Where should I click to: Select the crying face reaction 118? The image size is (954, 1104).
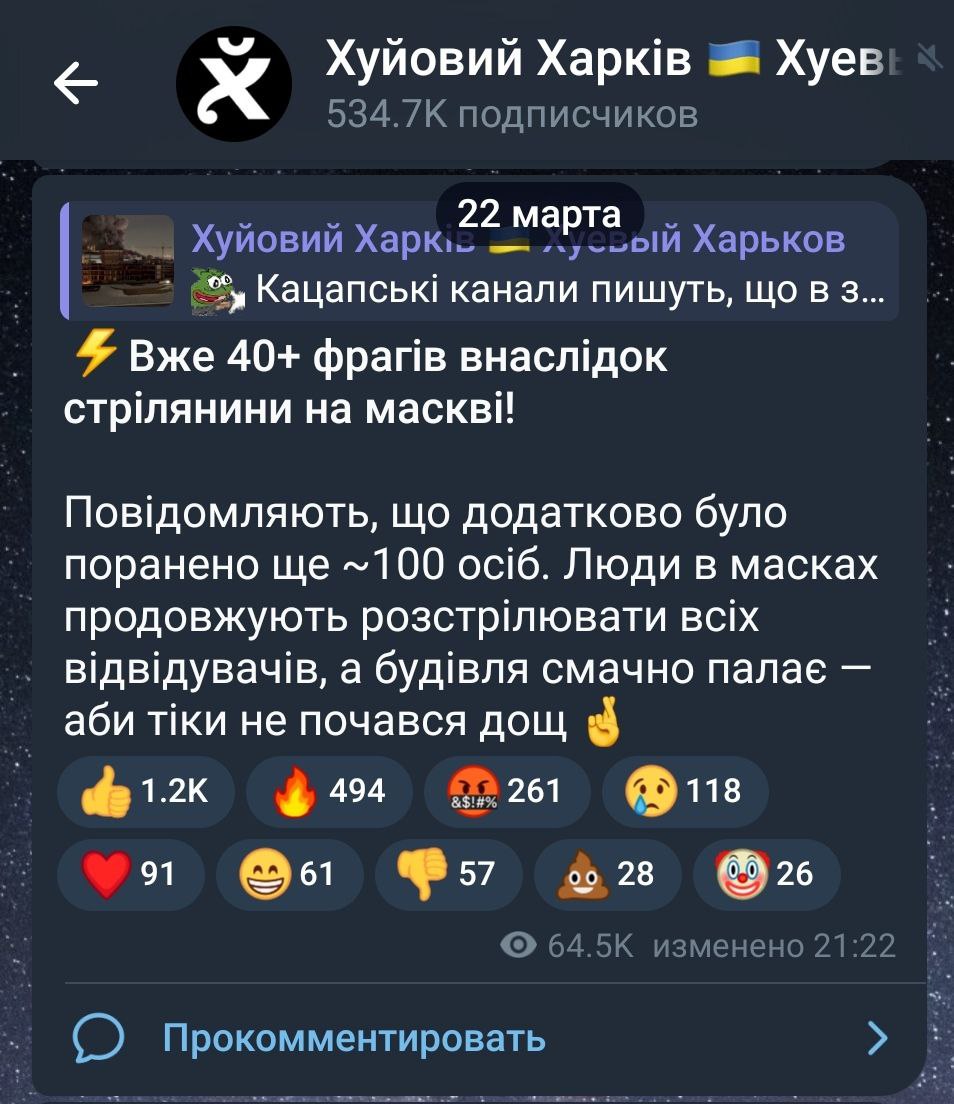point(685,791)
